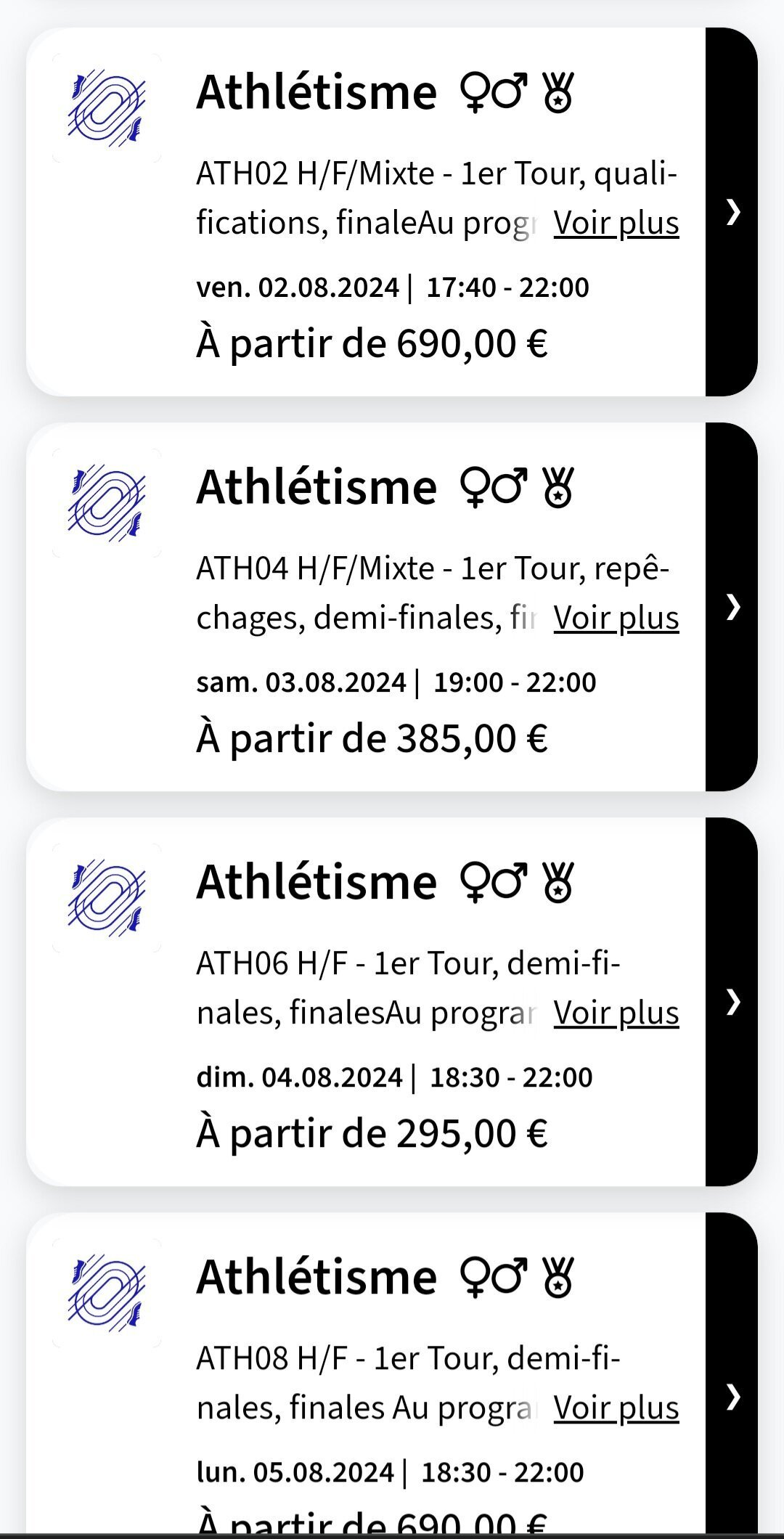Expand Voir plus on the ATH08 session
The width and height of the screenshot is (784, 1539).
point(616,1408)
